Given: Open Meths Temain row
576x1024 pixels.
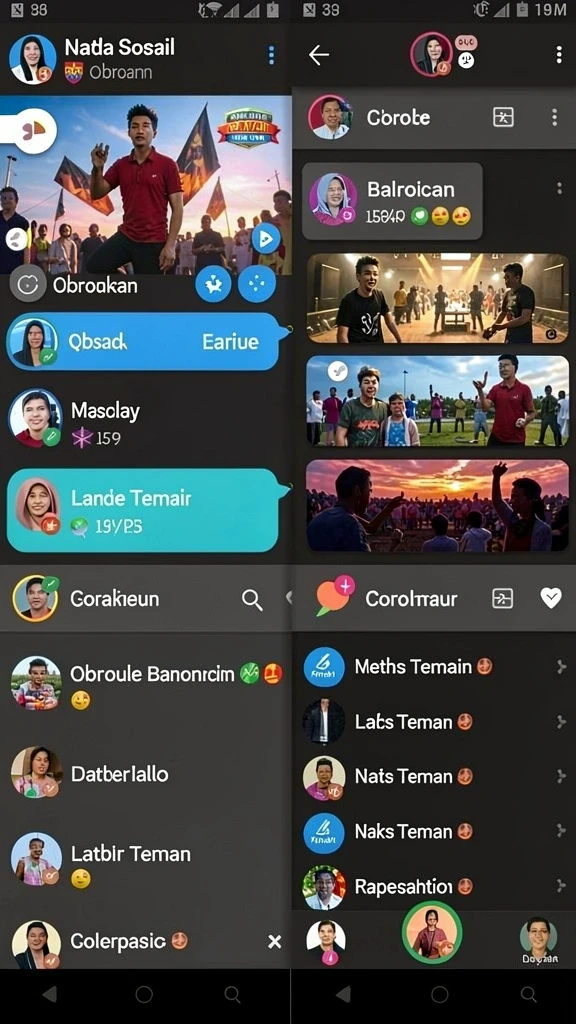Looking at the screenshot, I should (435, 667).
